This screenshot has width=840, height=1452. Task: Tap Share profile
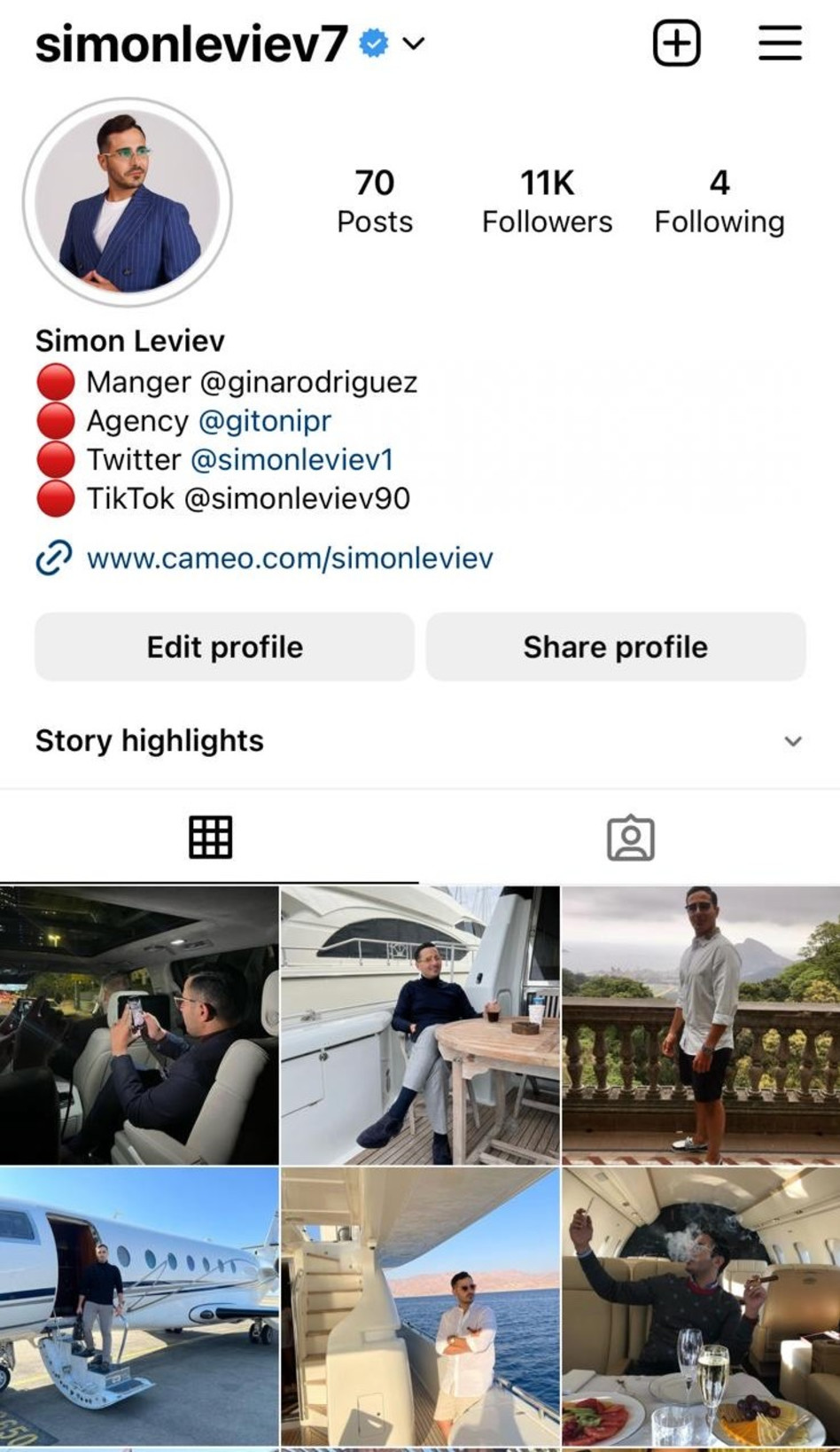point(615,647)
